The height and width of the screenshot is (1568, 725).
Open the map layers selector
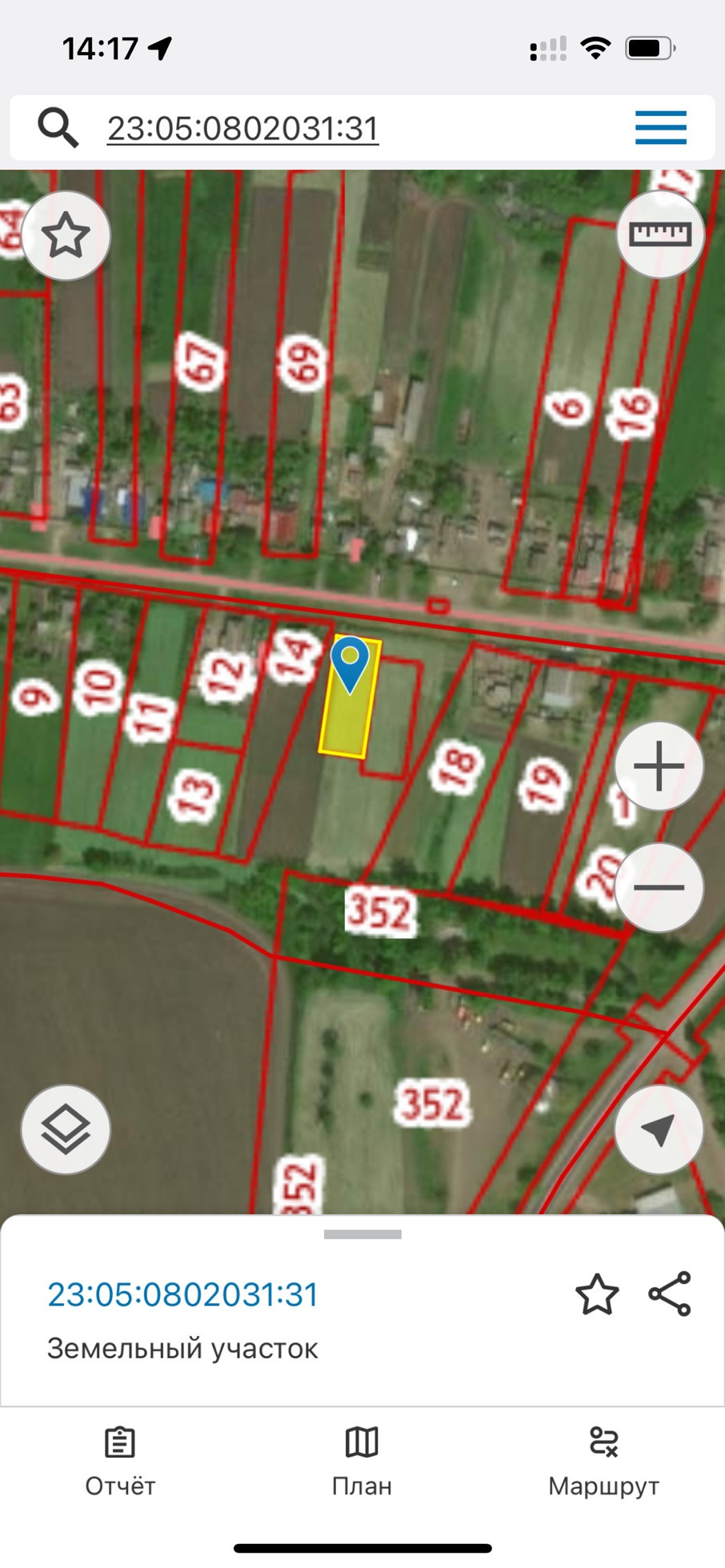point(66,1130)
